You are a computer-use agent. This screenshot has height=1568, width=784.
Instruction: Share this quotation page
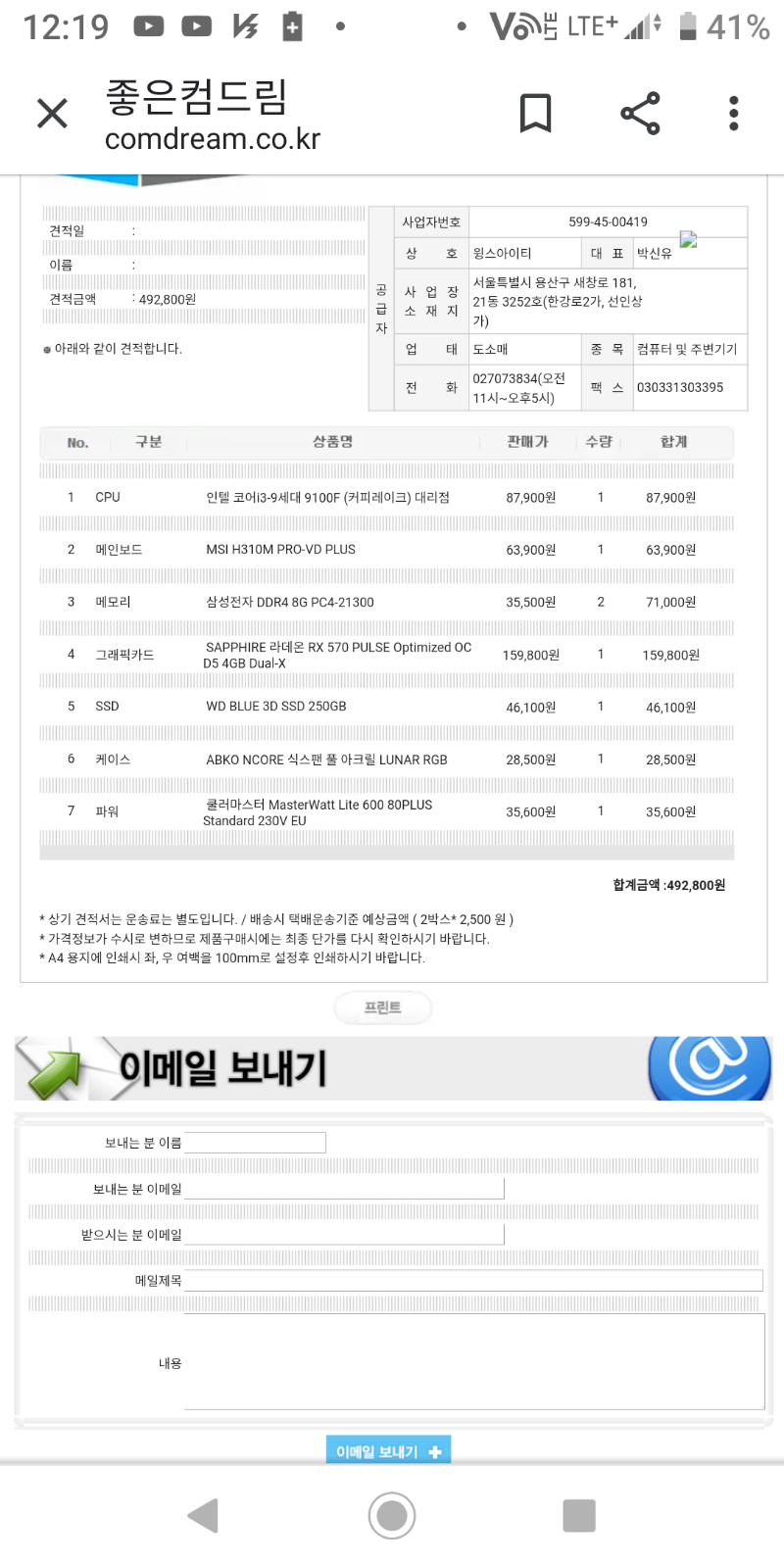pyautogui.click(x=640, y=114)
